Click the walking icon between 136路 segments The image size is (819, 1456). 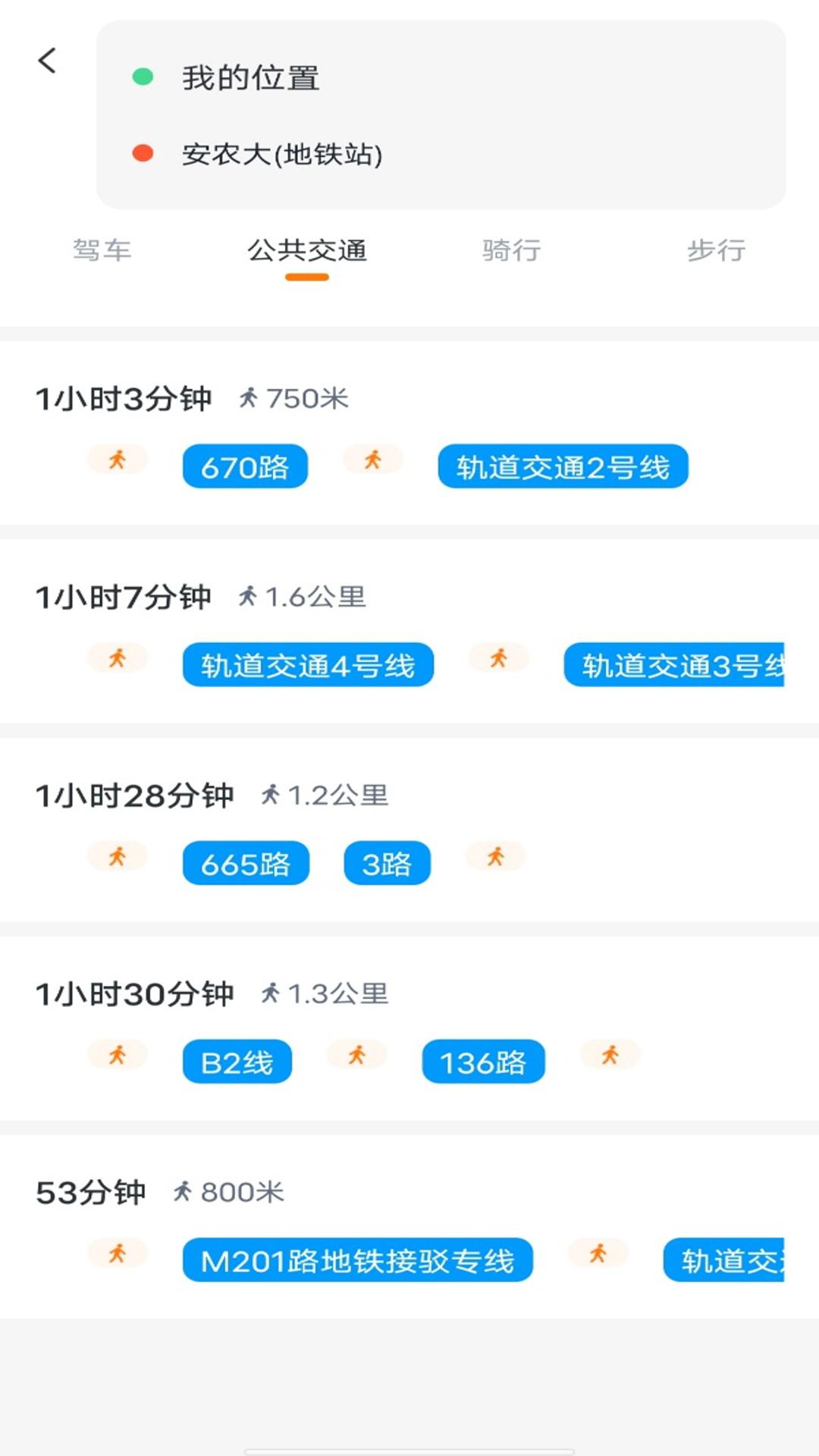(356, 1054)
